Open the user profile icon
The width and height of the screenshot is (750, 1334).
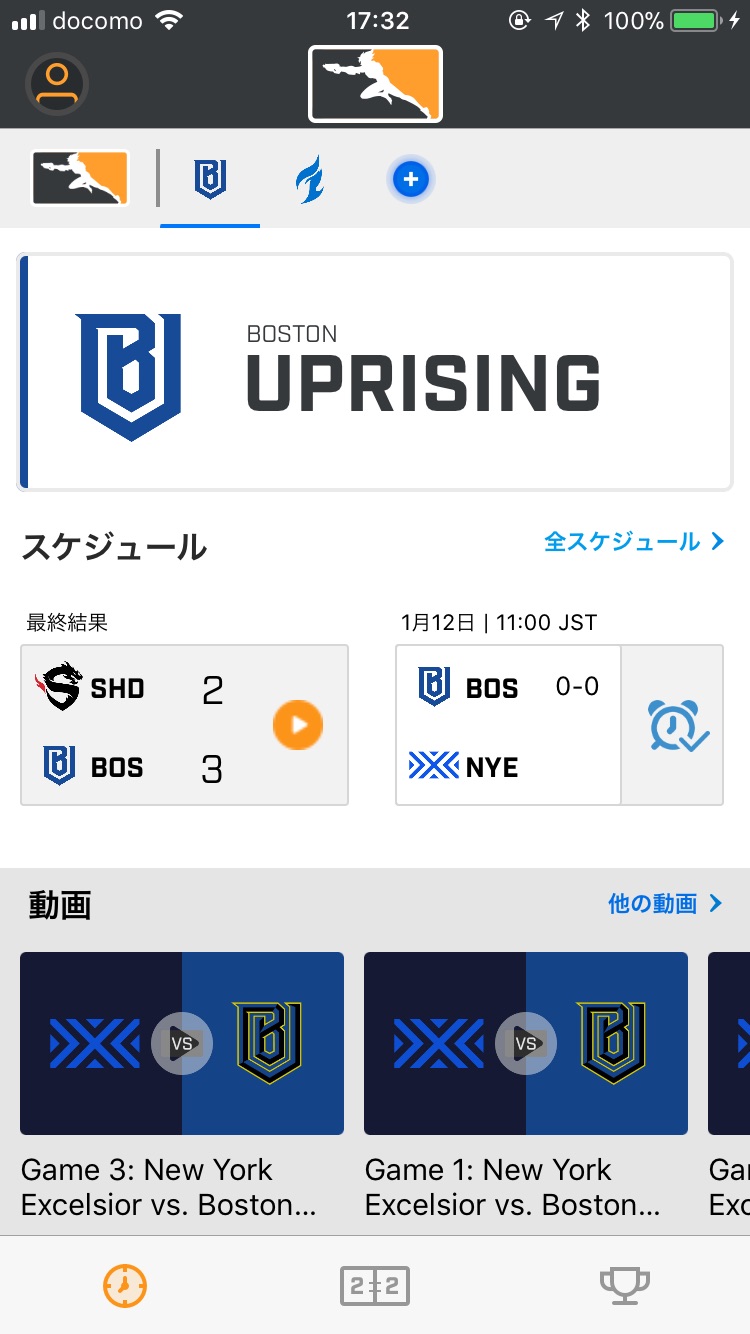pyautogui.click(x=57, y=84)
